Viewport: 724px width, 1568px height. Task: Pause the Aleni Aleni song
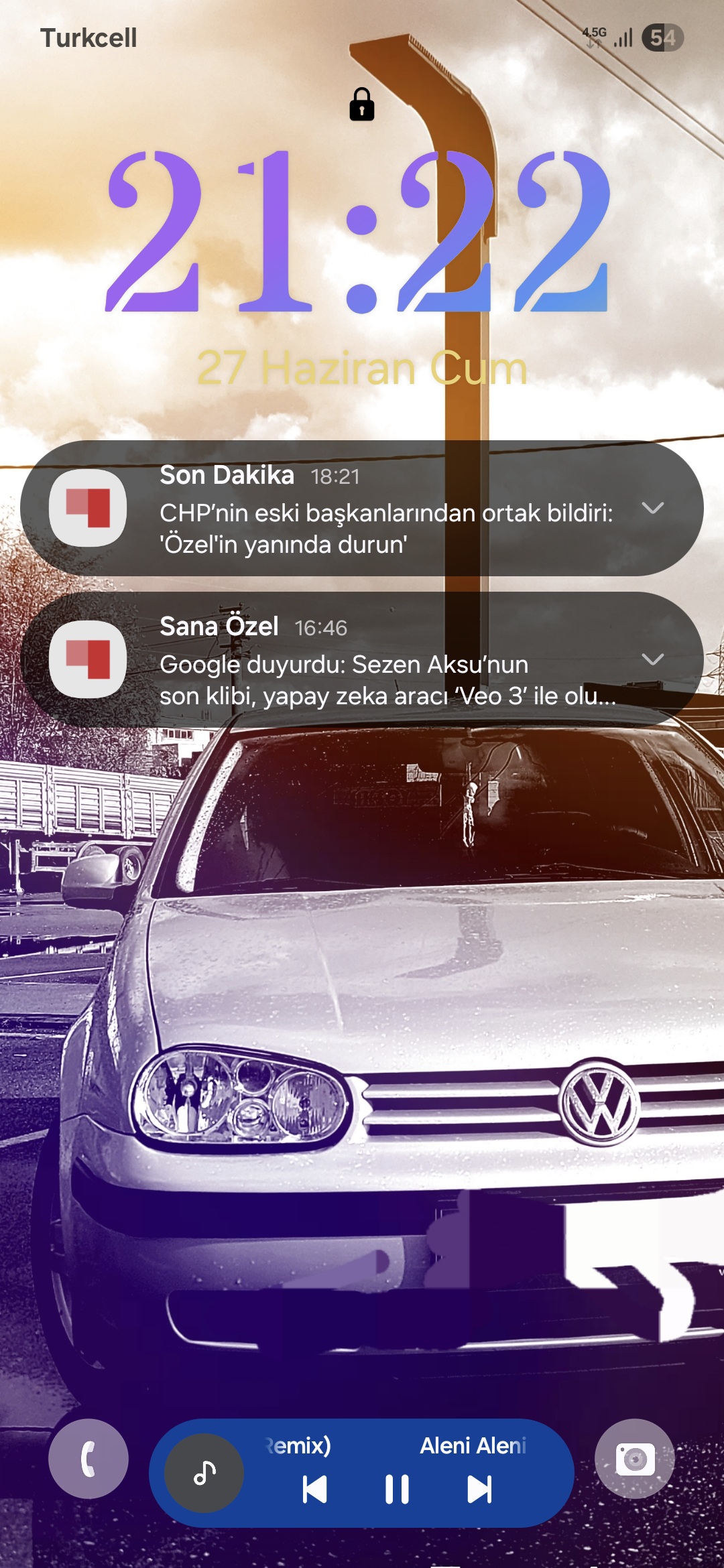pos(397,1490)
